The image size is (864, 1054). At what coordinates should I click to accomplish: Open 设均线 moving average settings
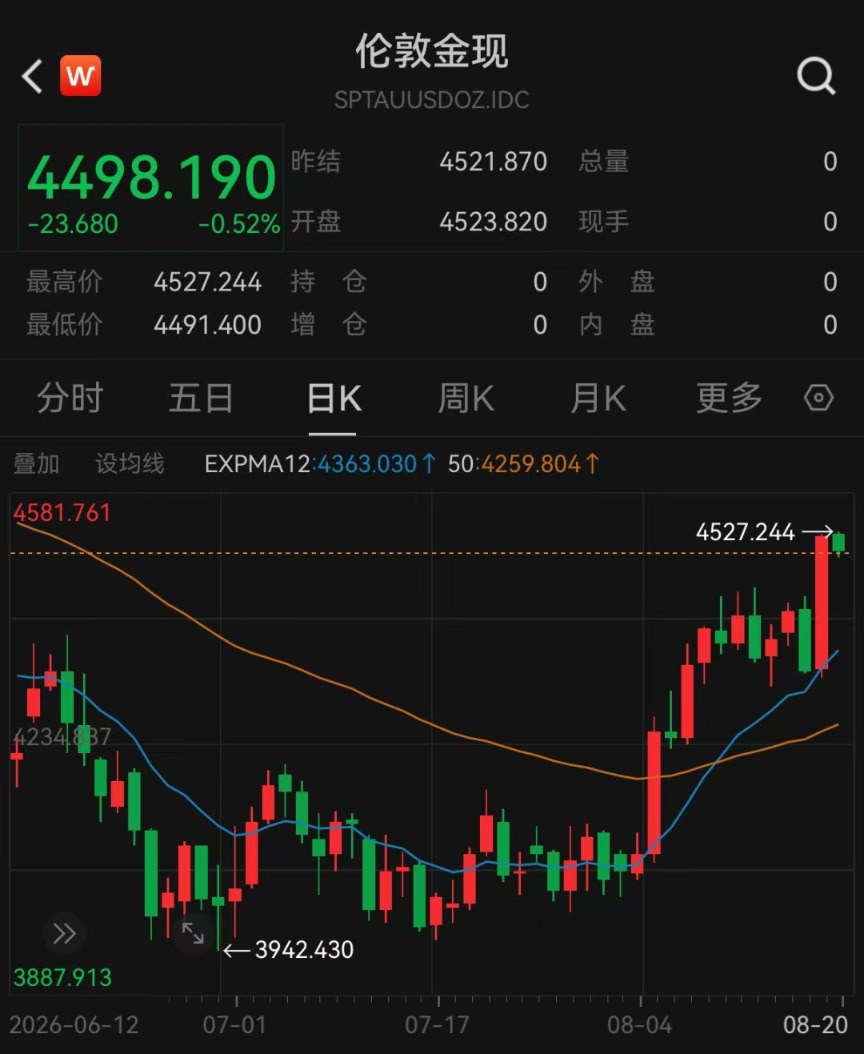[130, 464]
